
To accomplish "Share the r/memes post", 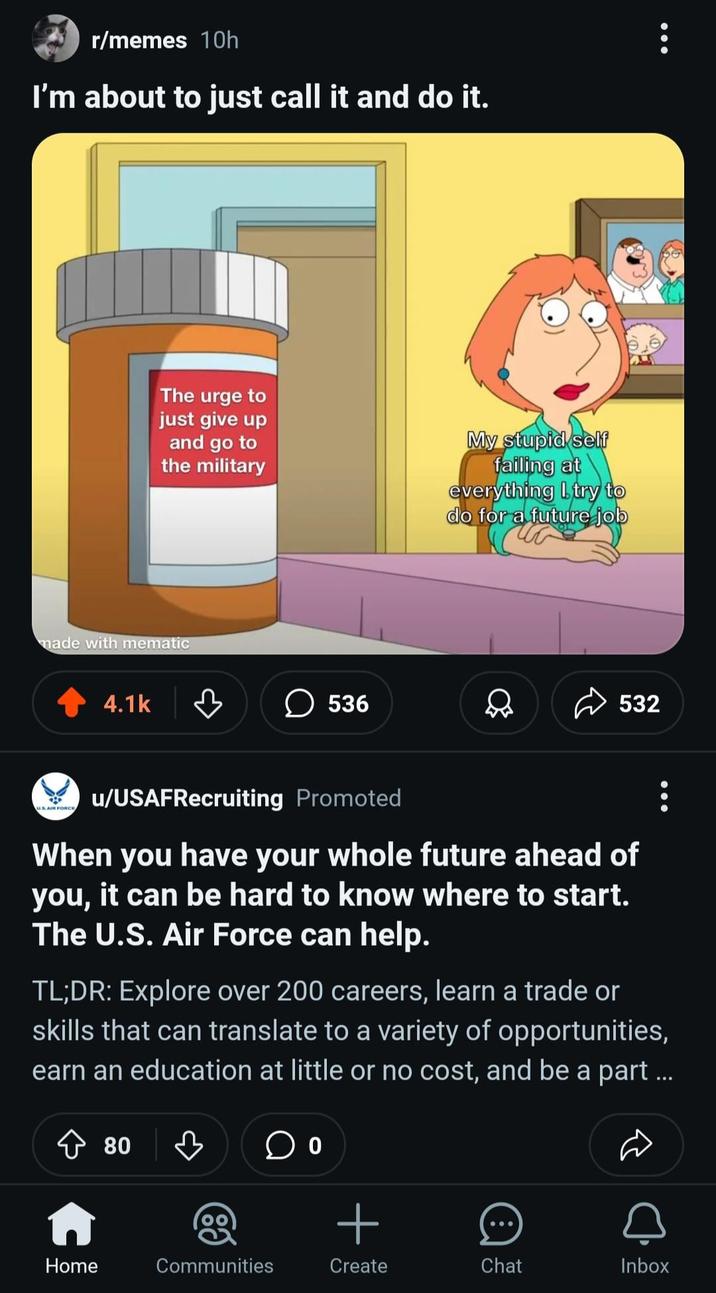I will (x=617, y=704).
